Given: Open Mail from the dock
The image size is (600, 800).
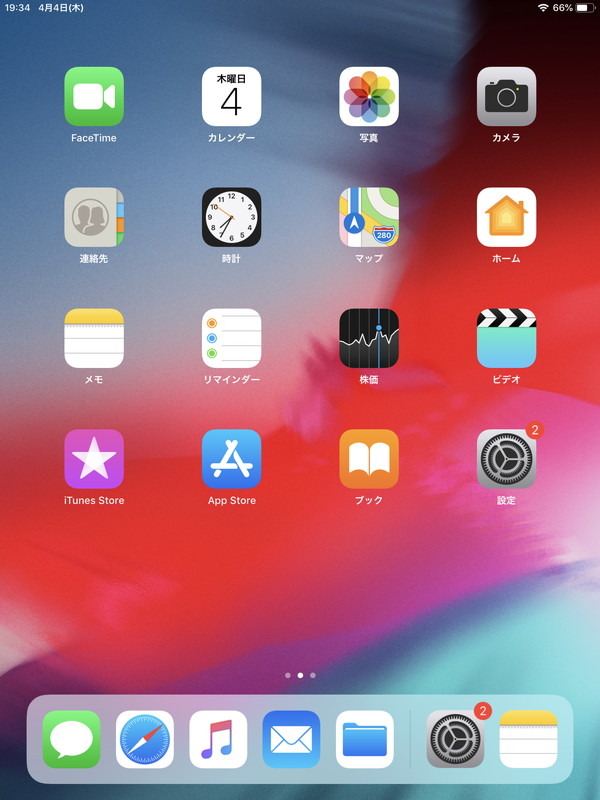Looking at the screenshot, I should point(292,739).
